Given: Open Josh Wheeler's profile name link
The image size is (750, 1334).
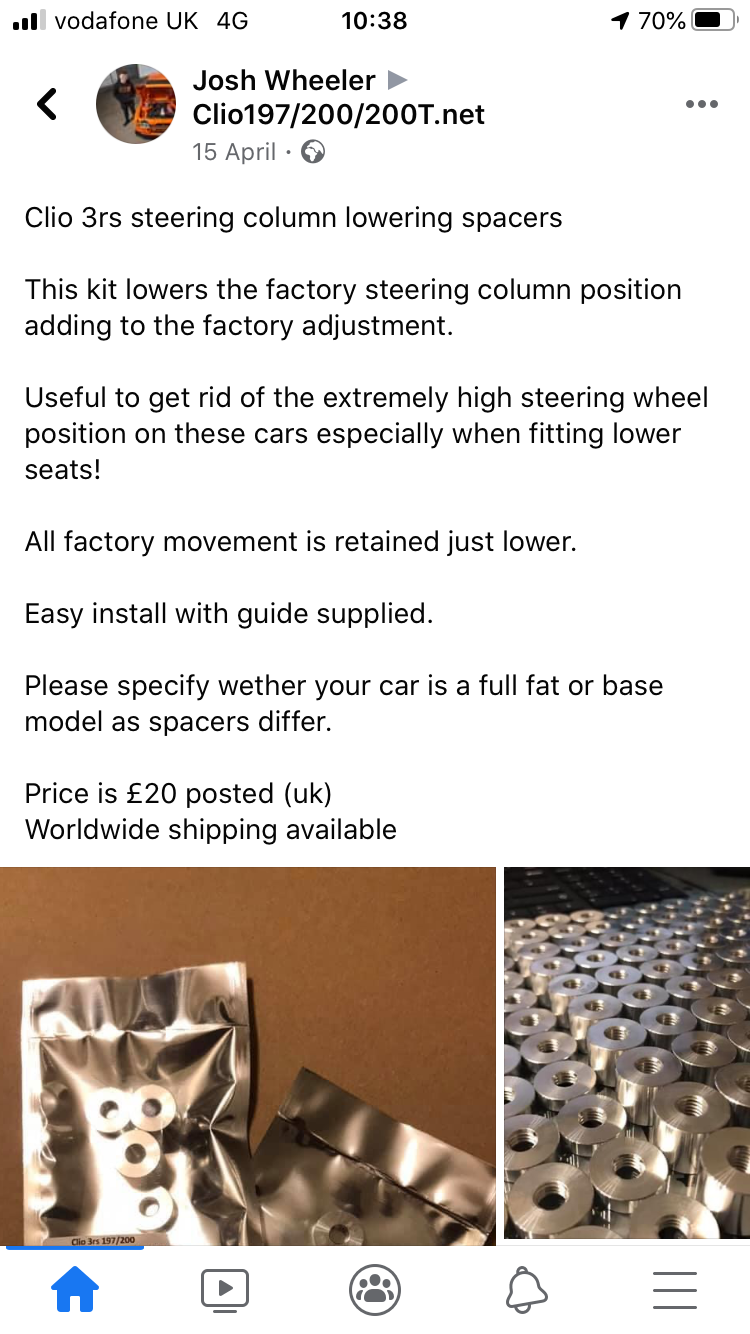Looking at the screenshot, I should tap(284, 80).
